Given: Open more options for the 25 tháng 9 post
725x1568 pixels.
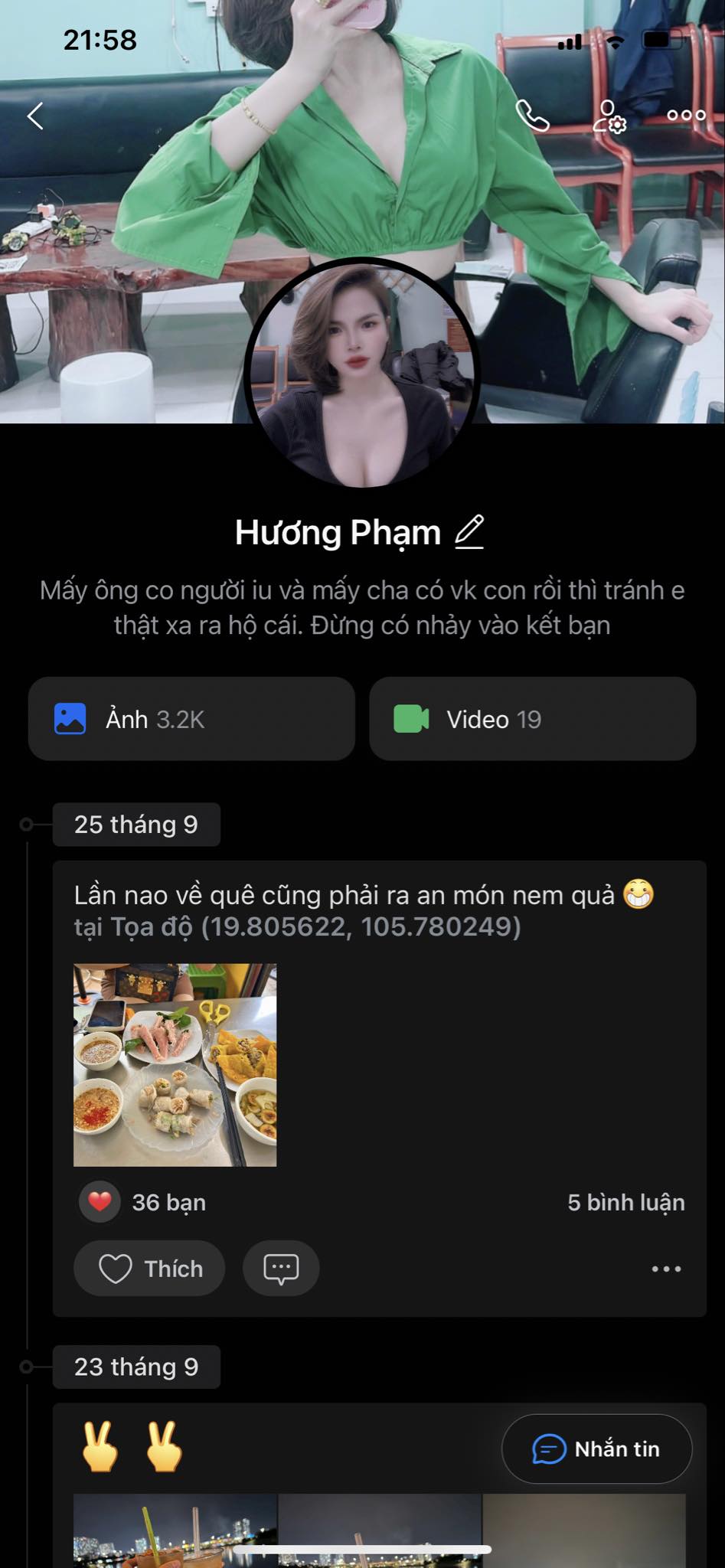Looking at the screenshot, I should [666, 1269].
